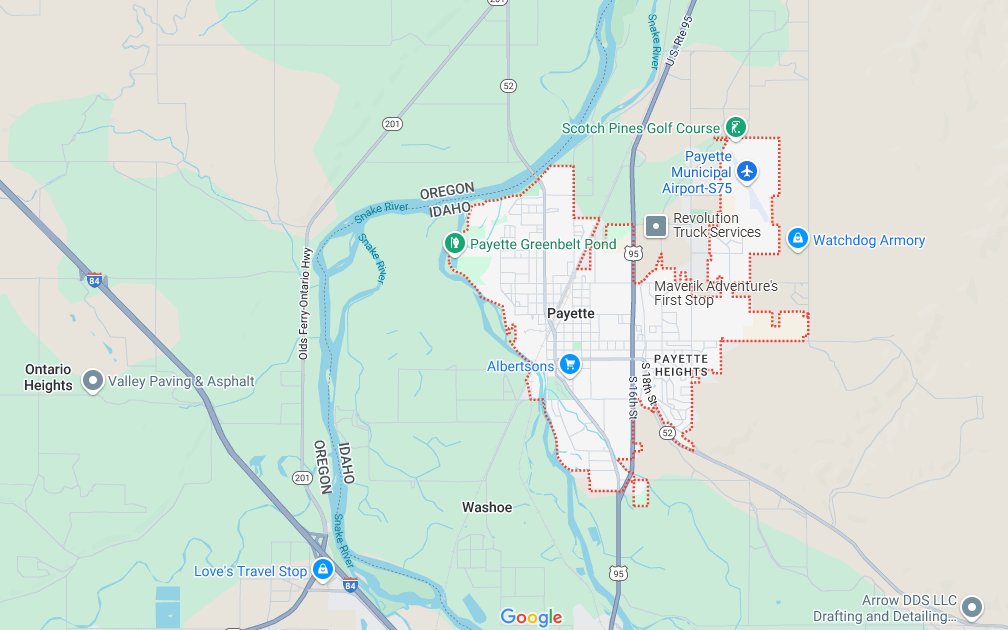Tap the Watchdog Armory shop marker
Image resolution: width=1008 pixels, height=630 pixels.
(797, 239)
